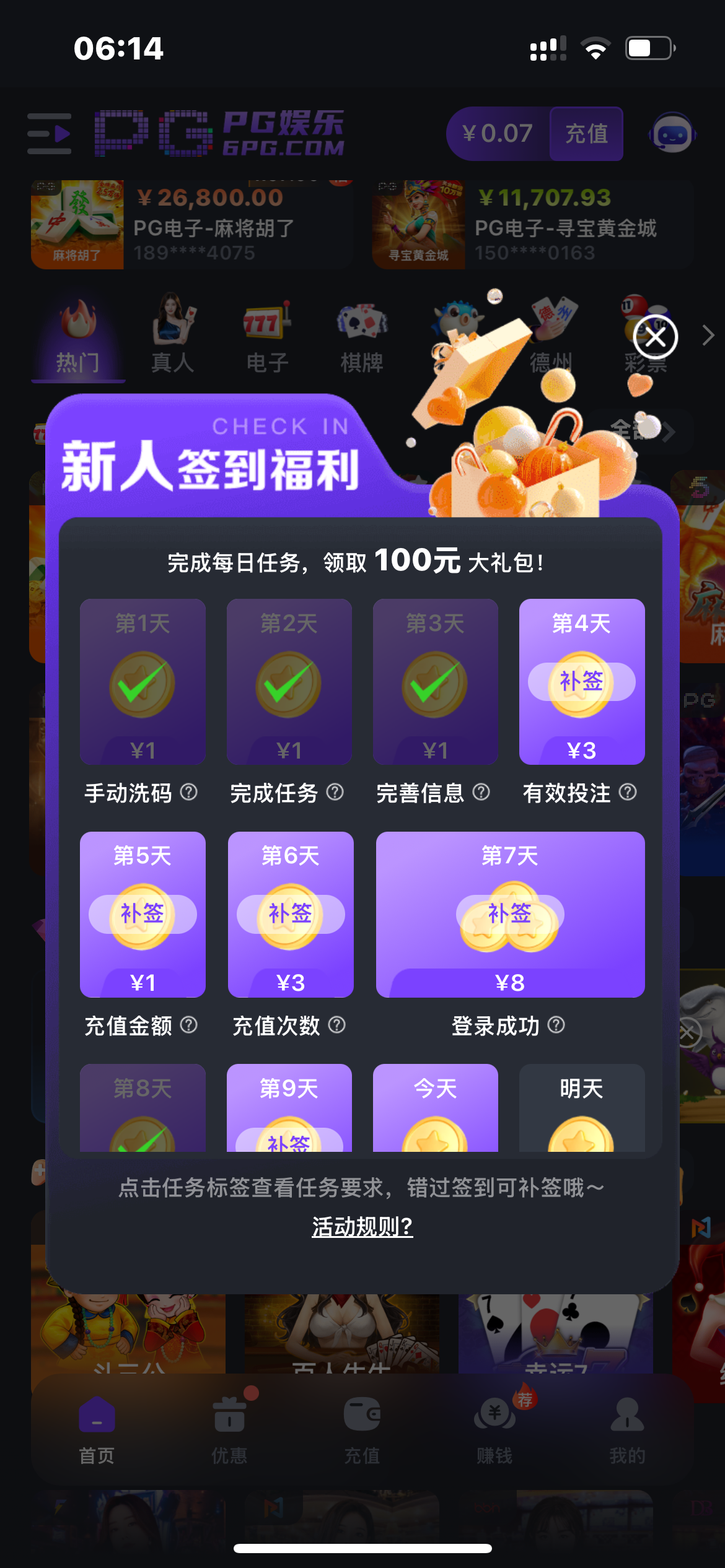Tap 补签 on the Day 5 card
This screenshot has width=725, height=1568.
point(143,914)
